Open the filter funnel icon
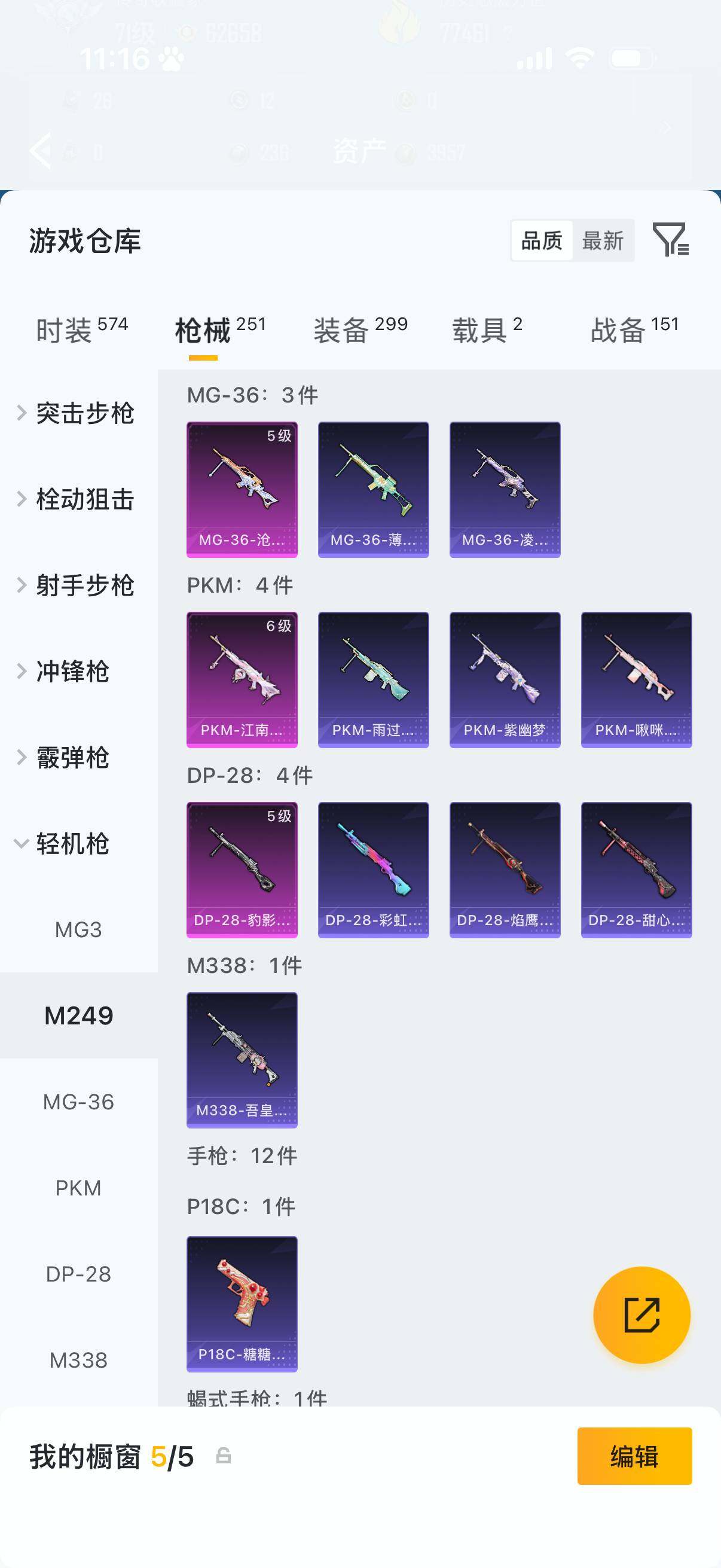The image size is (721, 1568). (671, 240)
